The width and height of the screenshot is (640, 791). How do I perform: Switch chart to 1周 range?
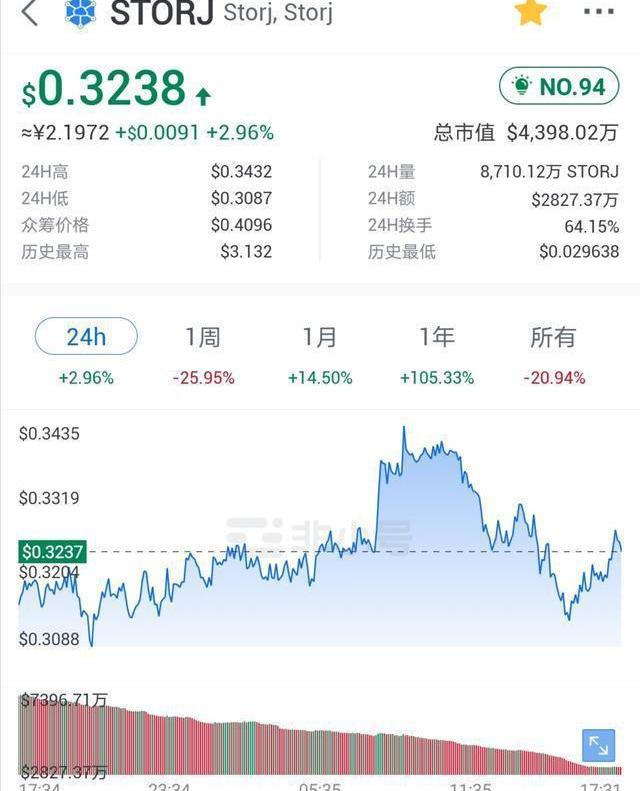click(x=203, y=337)
